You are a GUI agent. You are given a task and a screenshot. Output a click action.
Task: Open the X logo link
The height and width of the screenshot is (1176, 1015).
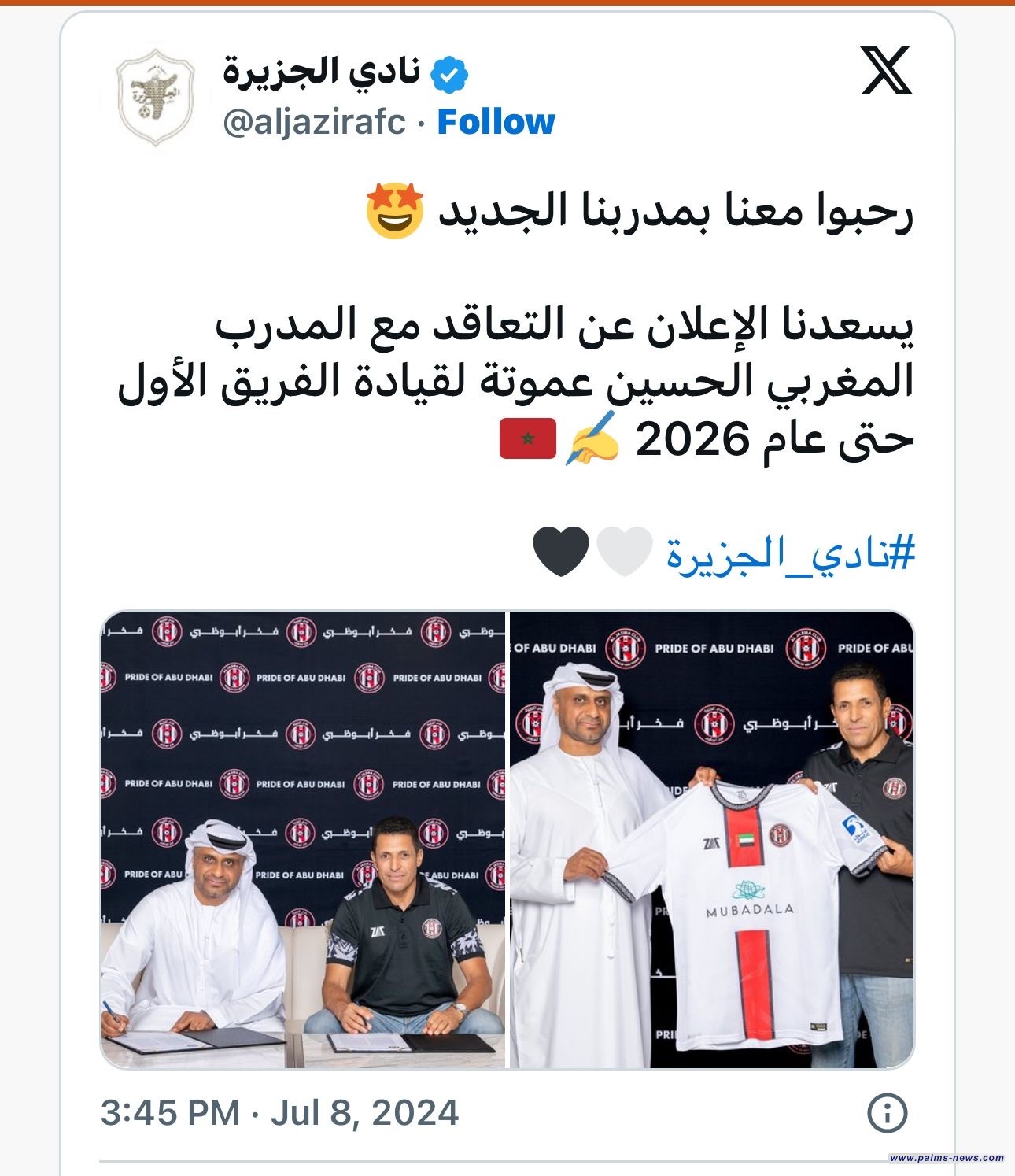[x=886, y=71]
